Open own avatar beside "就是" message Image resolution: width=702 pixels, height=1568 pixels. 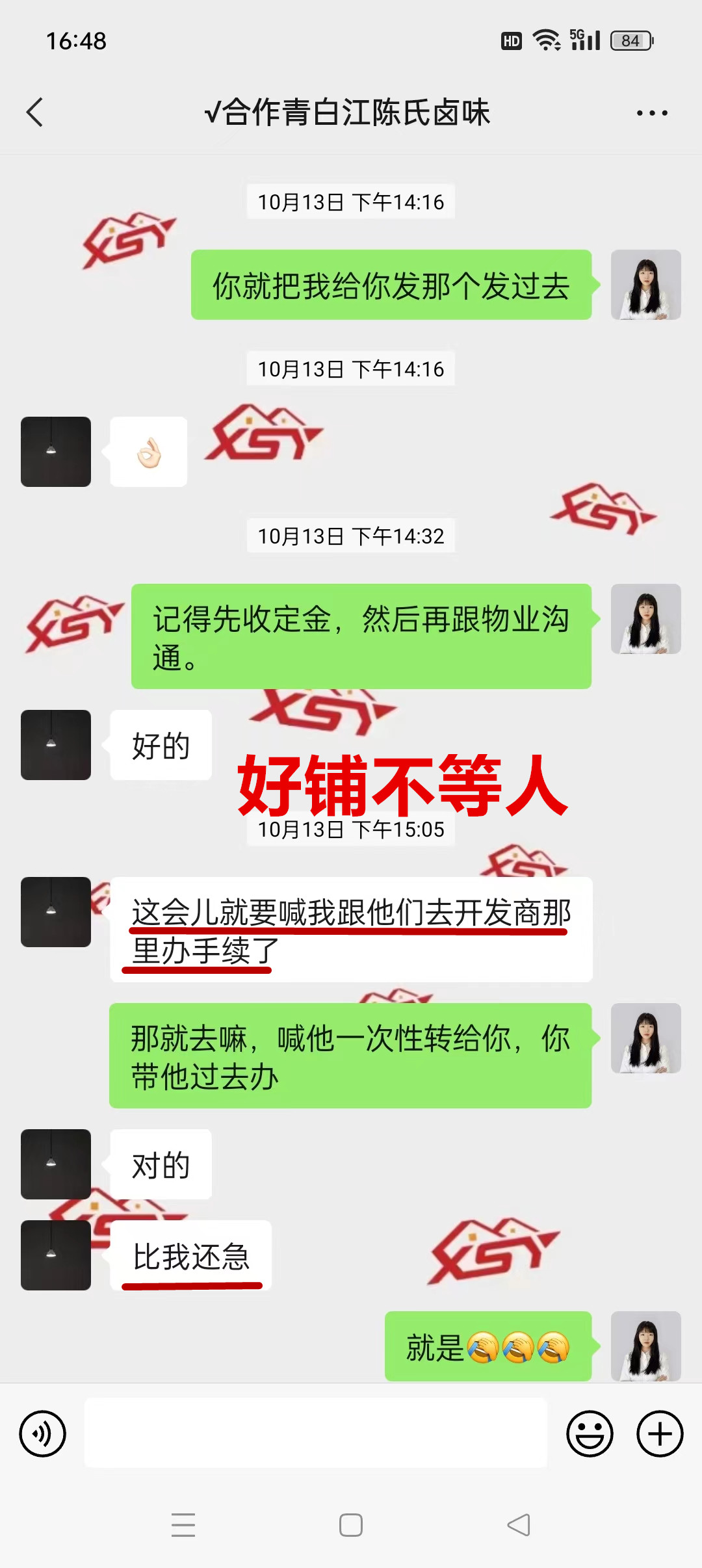pos(645,1346)
